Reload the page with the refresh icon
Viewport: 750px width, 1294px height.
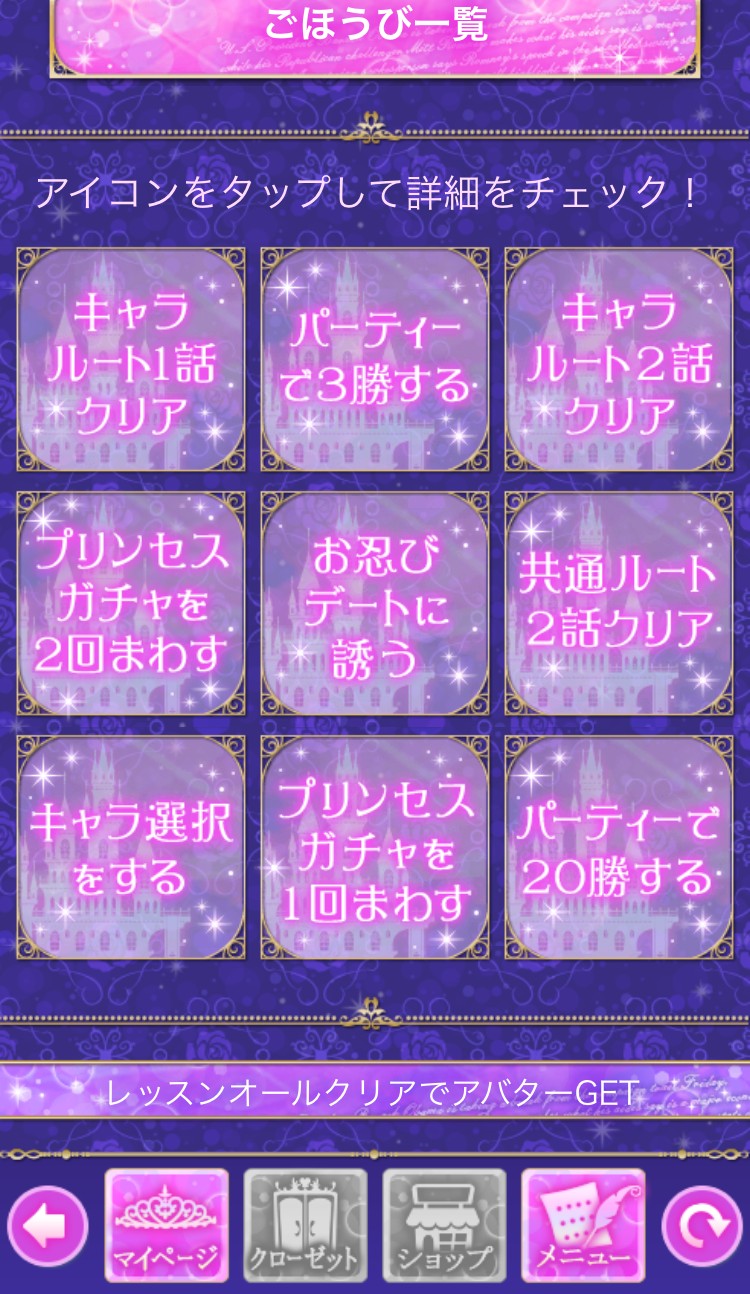701,1225
